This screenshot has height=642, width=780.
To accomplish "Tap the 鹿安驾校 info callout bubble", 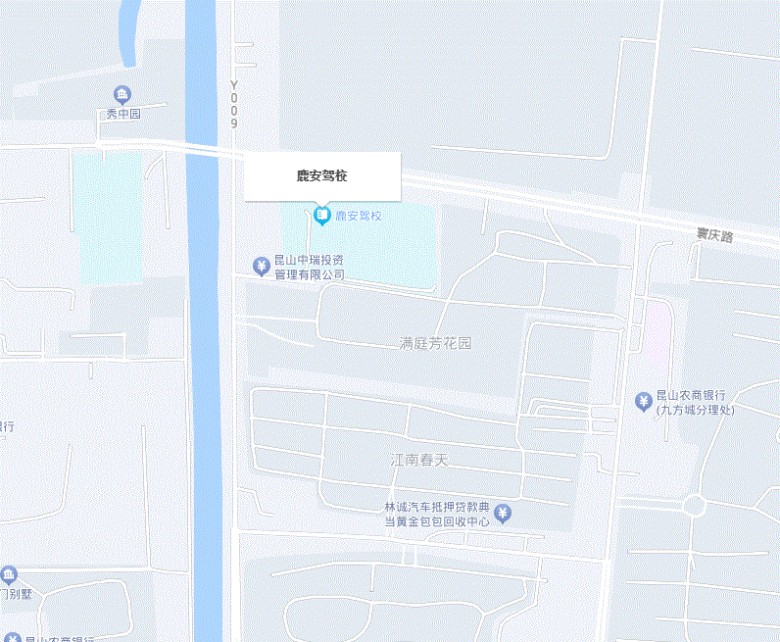I will click(x=322, y=176).
